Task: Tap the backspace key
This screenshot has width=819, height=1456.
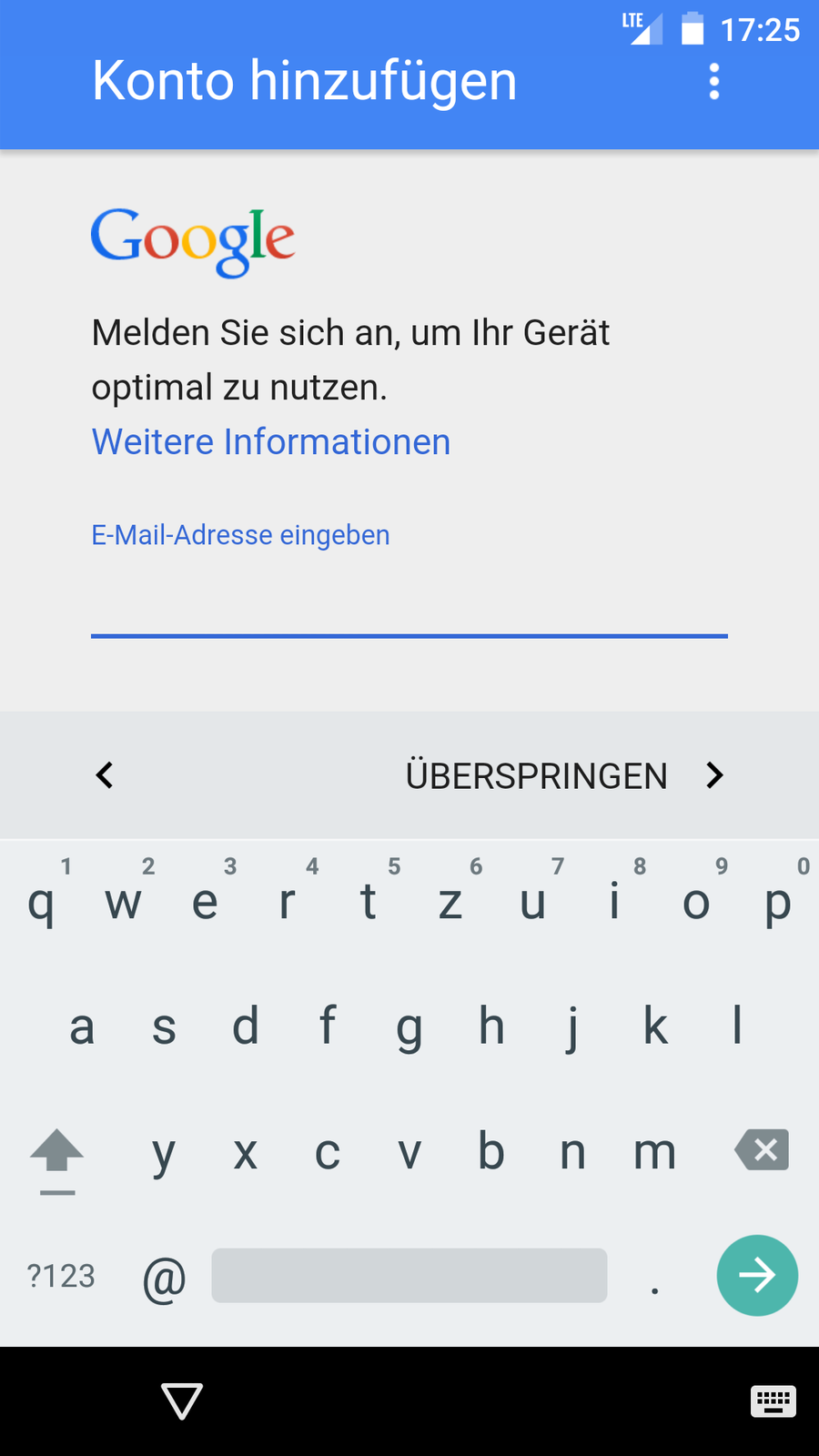Action: 762,1150
